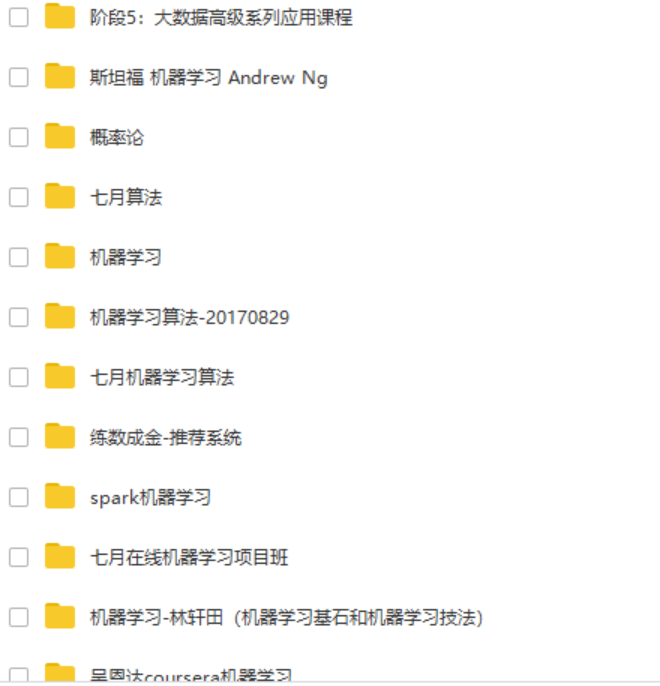Image resolution: width=660 pixels, height=686 pixels.
Task: Open the spark机器学习 folder
Action: (x=150, y=497)
